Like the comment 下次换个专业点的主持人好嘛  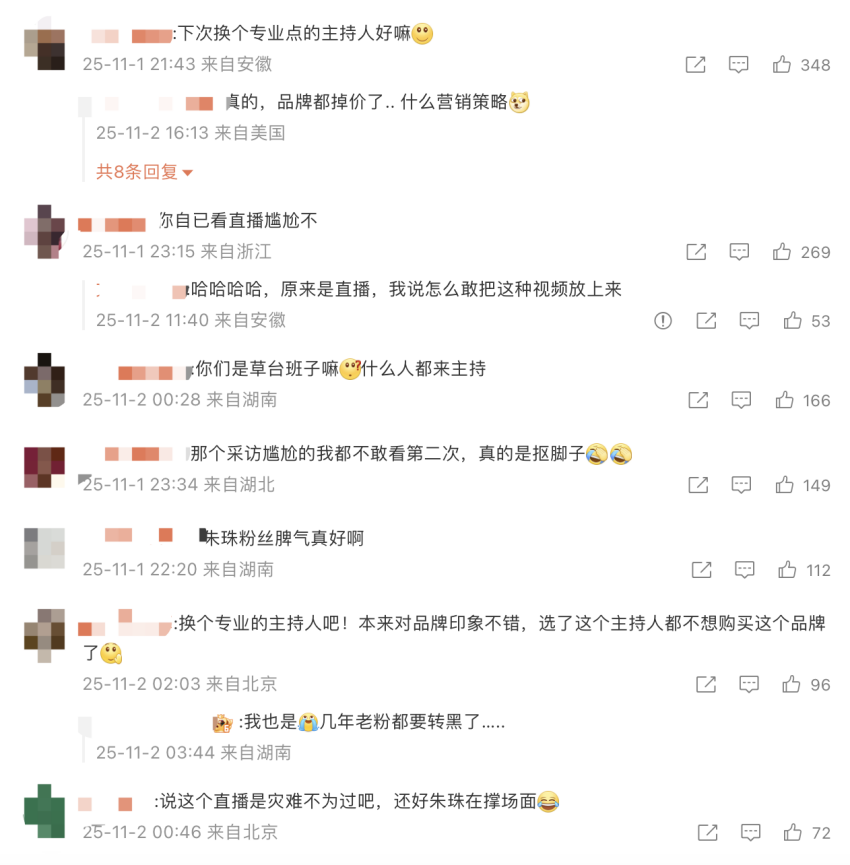tap(782, 65)
